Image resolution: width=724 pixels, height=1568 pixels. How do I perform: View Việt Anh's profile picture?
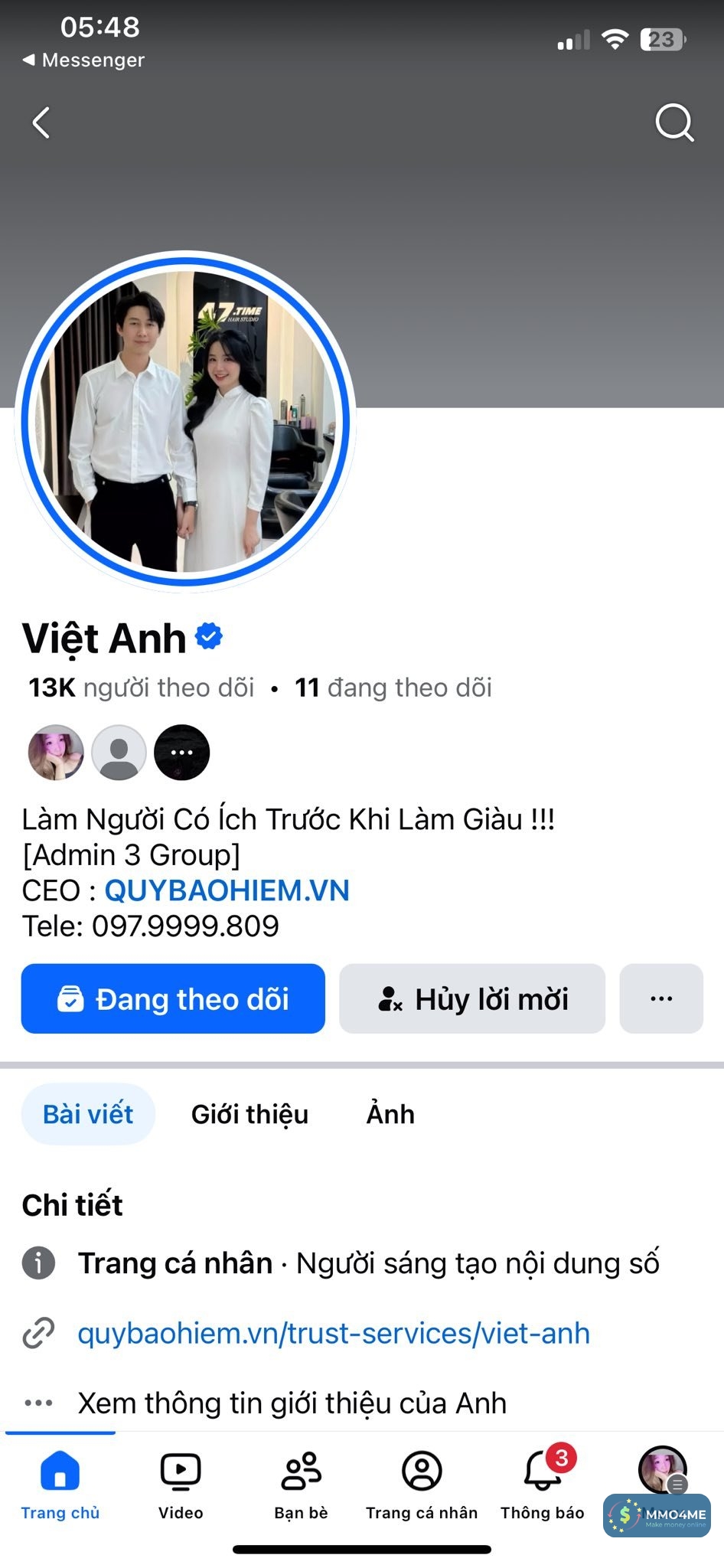point(185,421)
